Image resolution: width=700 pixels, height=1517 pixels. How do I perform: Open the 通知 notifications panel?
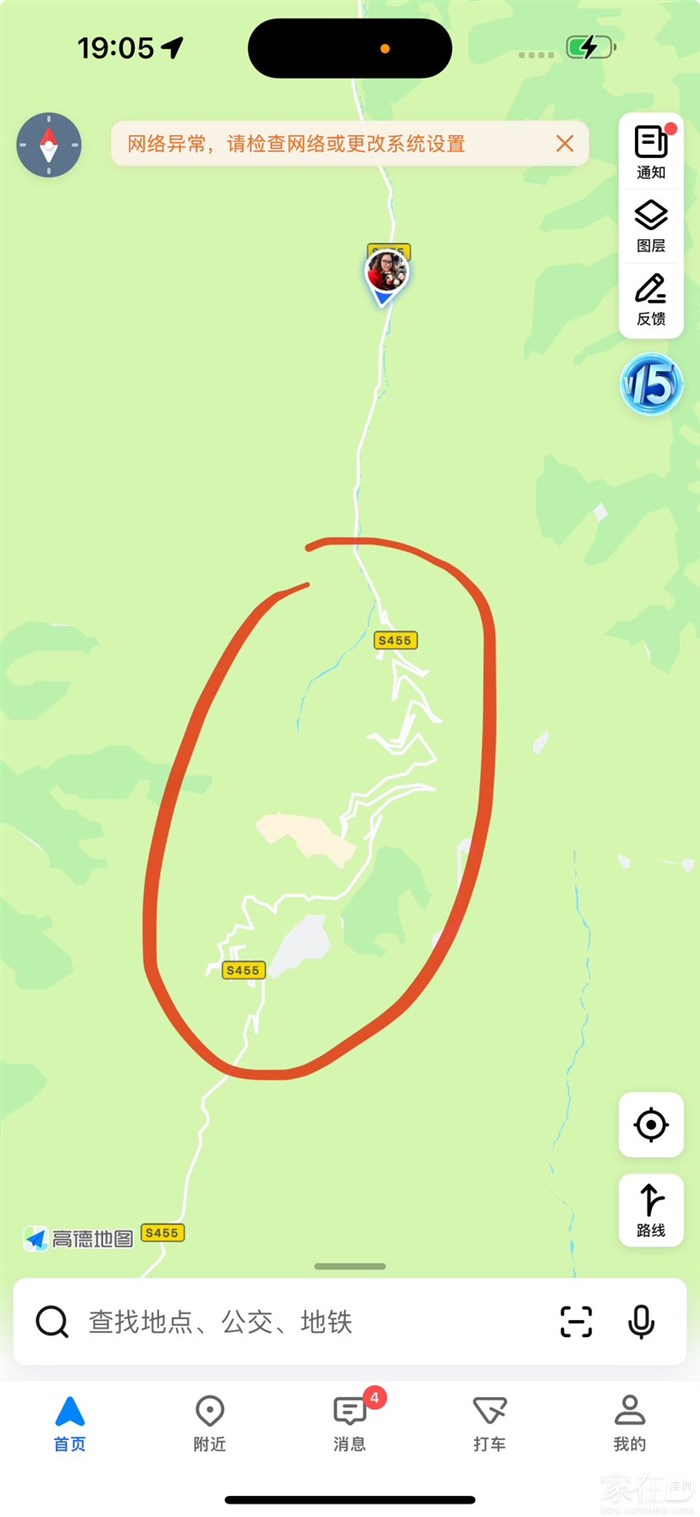tap(651, 152)
